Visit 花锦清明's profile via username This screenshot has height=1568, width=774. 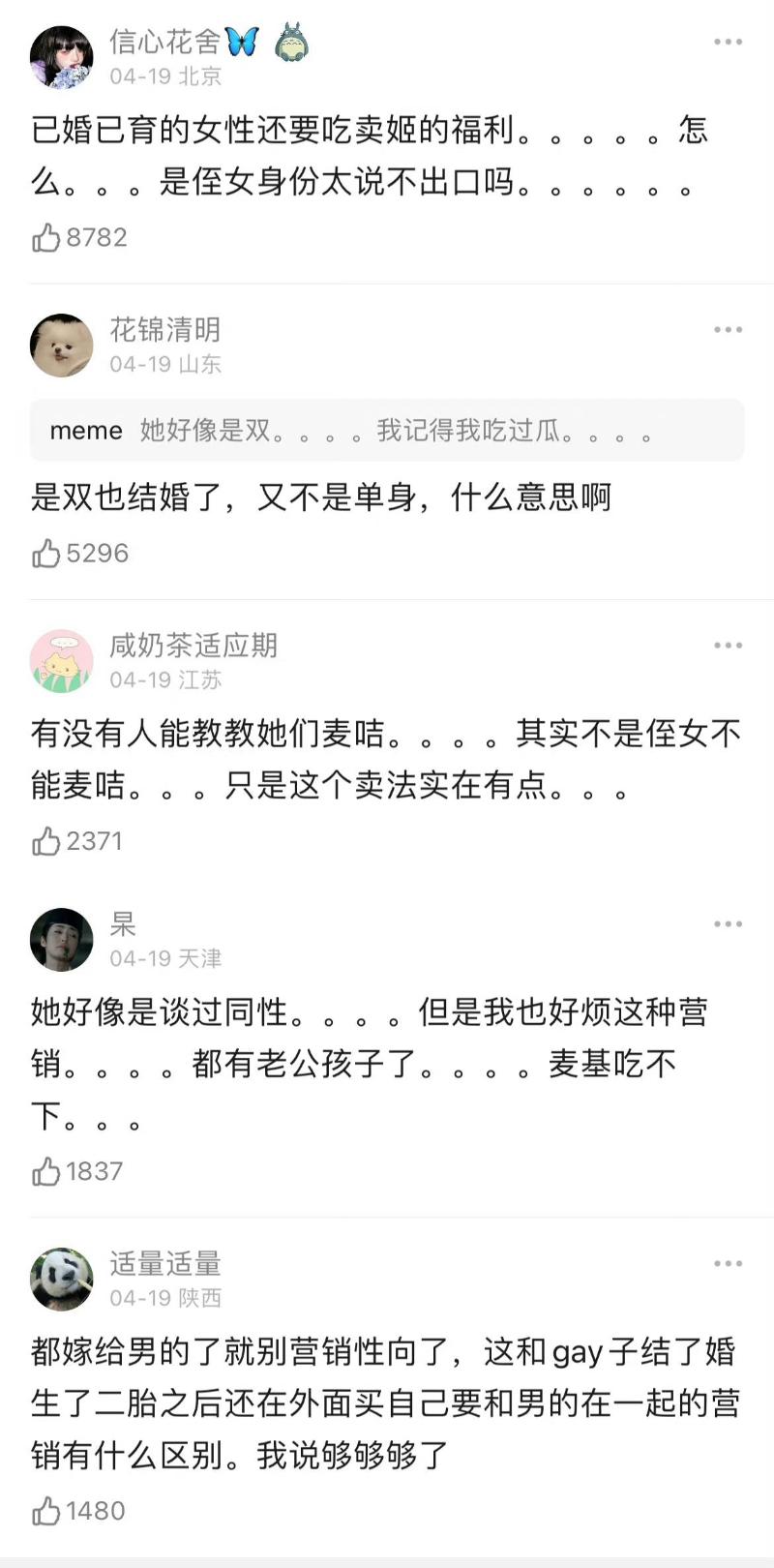coord(164,330)
